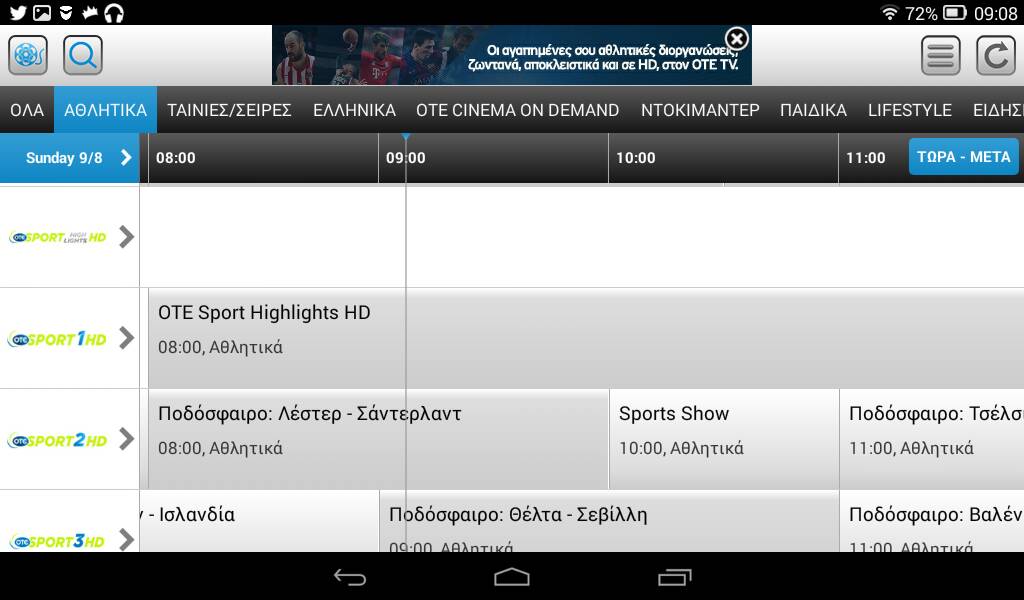Select the ΠΑΙΔΙΚΑ tab

pyautogui.click(x=813, y=110)
